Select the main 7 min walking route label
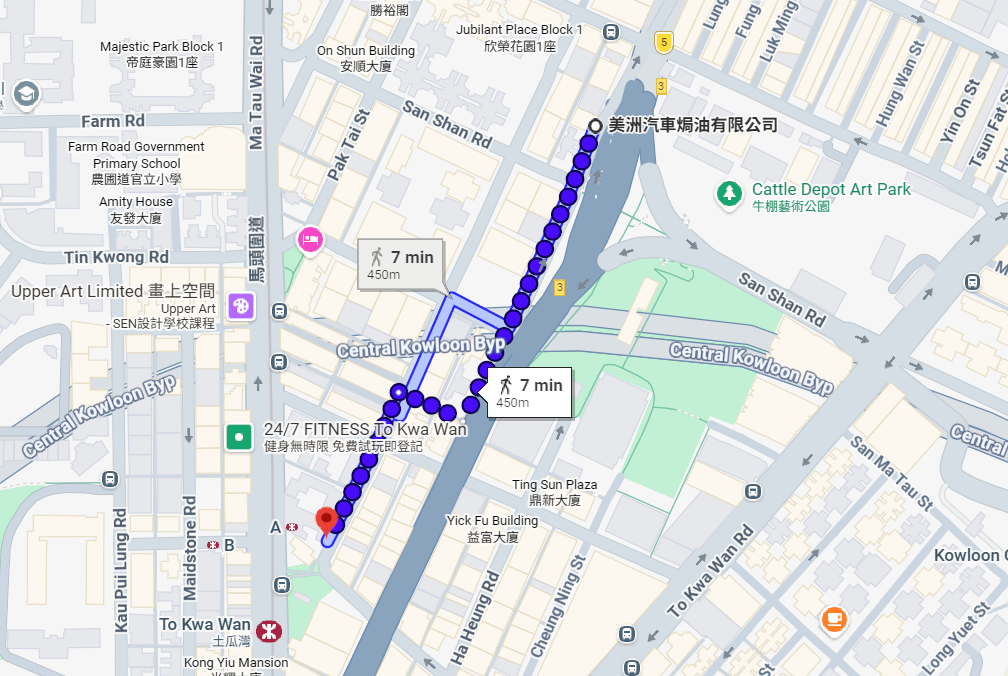Viewport: 1008px width, 676px height. (x=530, y=392)
